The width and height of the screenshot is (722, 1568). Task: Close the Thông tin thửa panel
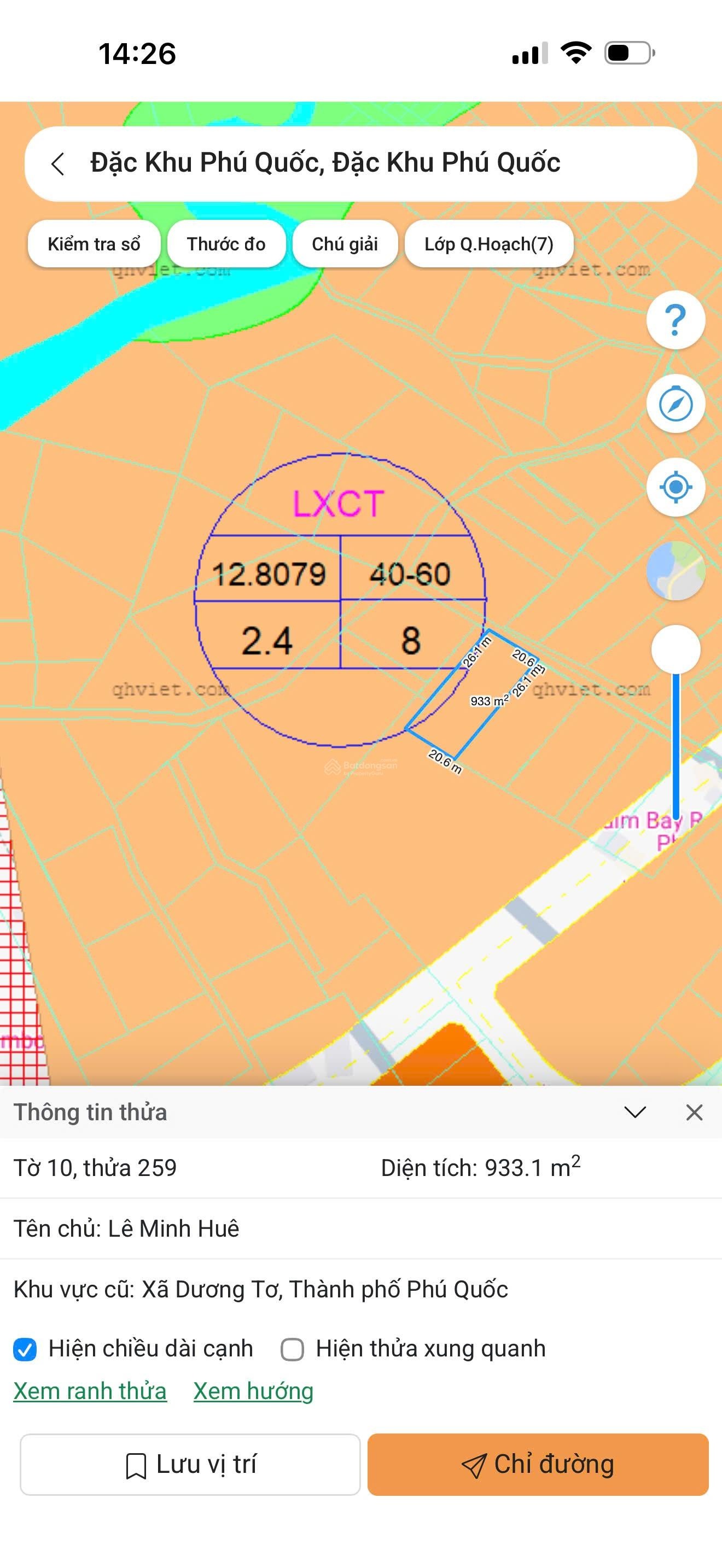click(694, 1112)
